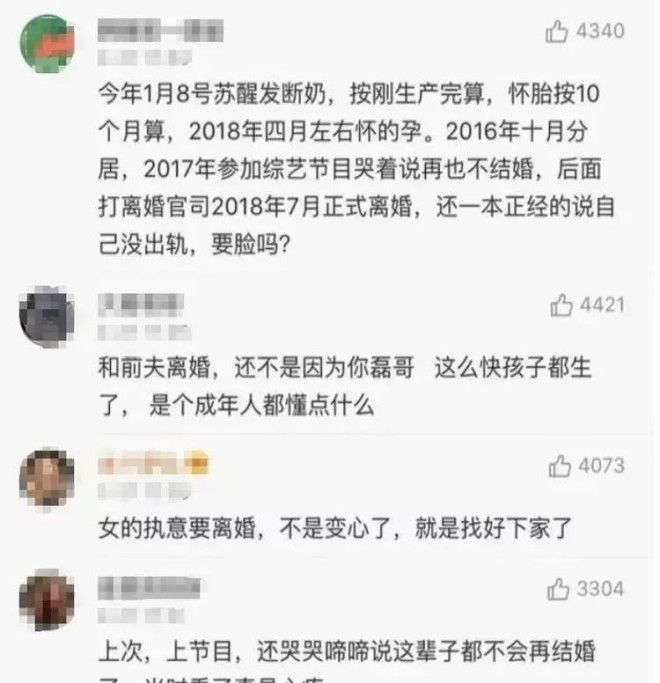Open avatar of commenter saying 和前夫离婚

[47, 314]
